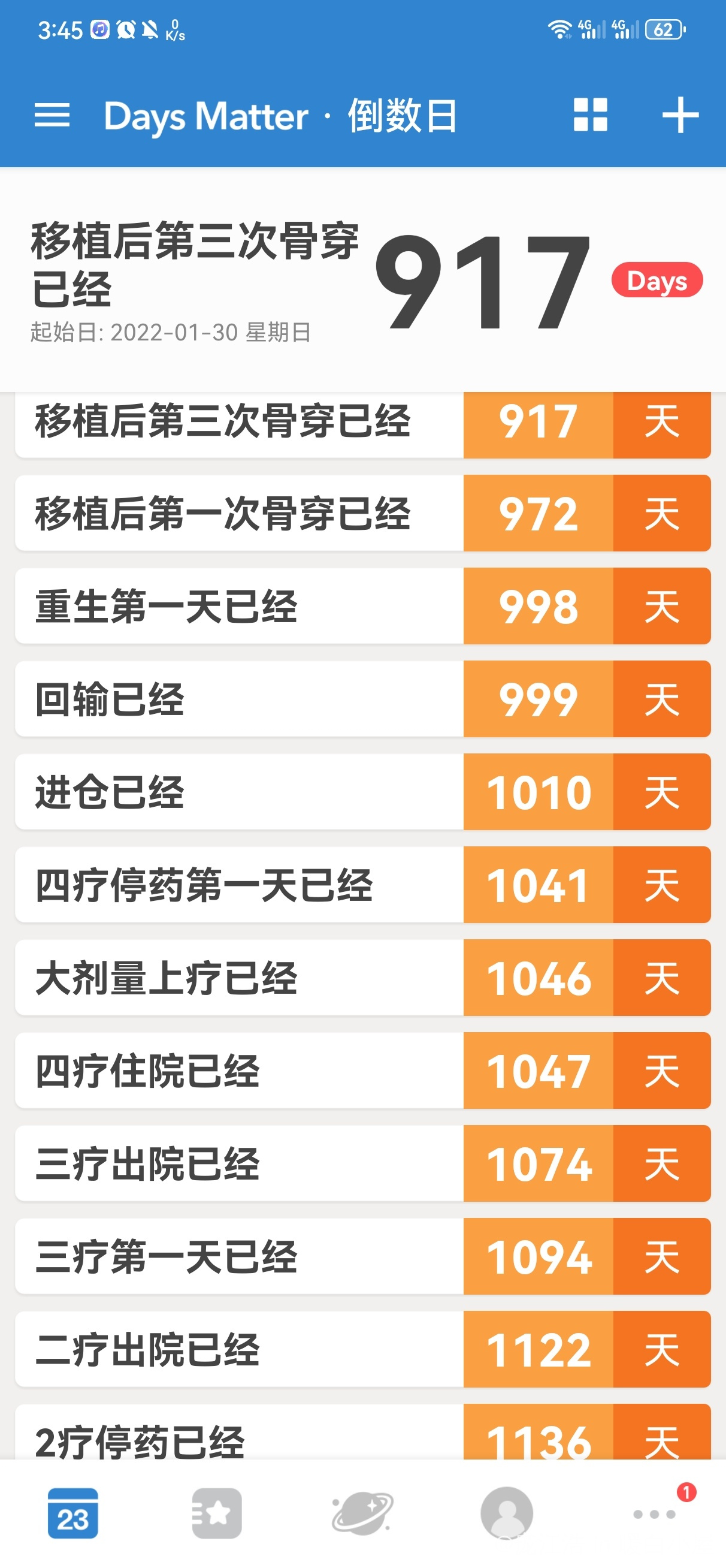Open the 进仓已经 1010 天 event

click(x=362, y=792)
